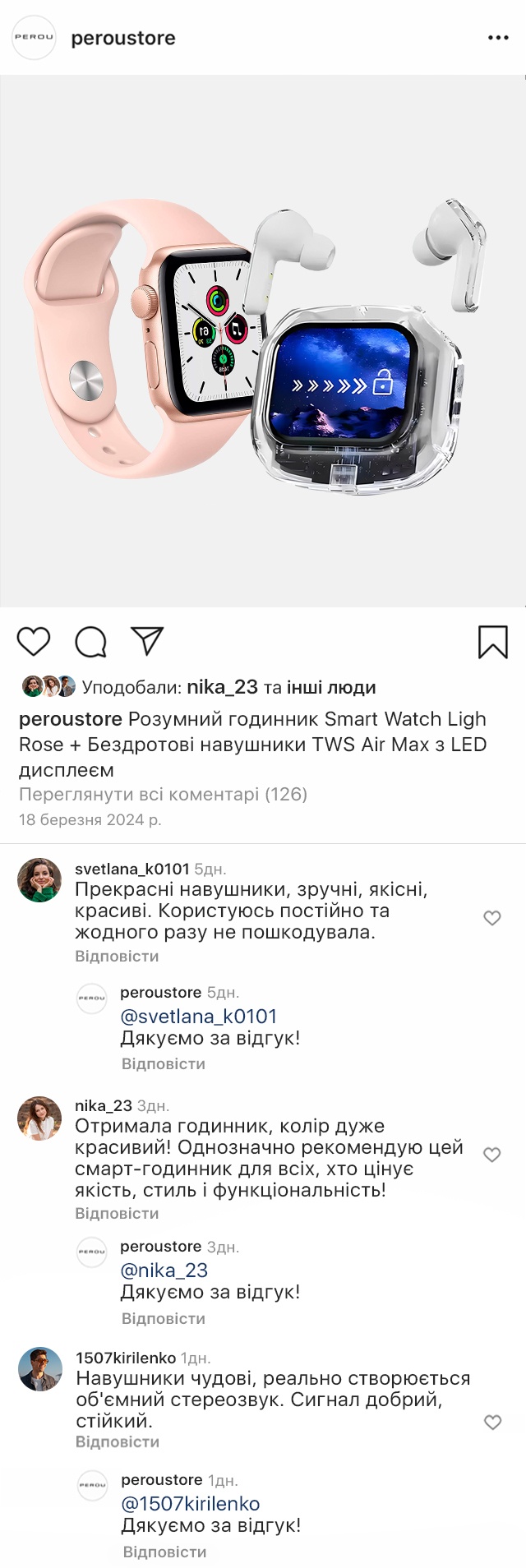Open the comment bubble under the post
Image resolution: width=526 pixels, height=1568 pixels.
tap(90, 642)
